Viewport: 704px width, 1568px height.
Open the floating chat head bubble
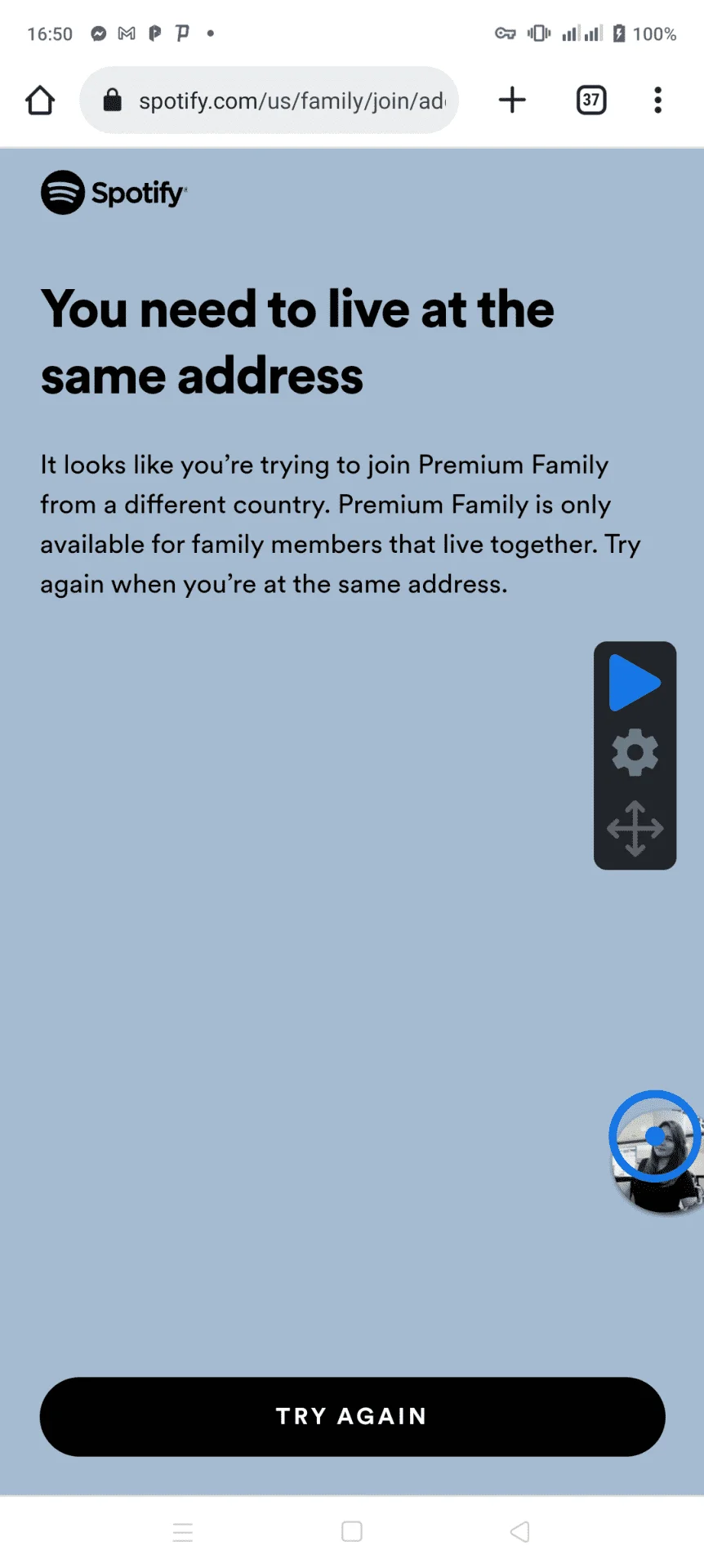[x=656, y=1150]
